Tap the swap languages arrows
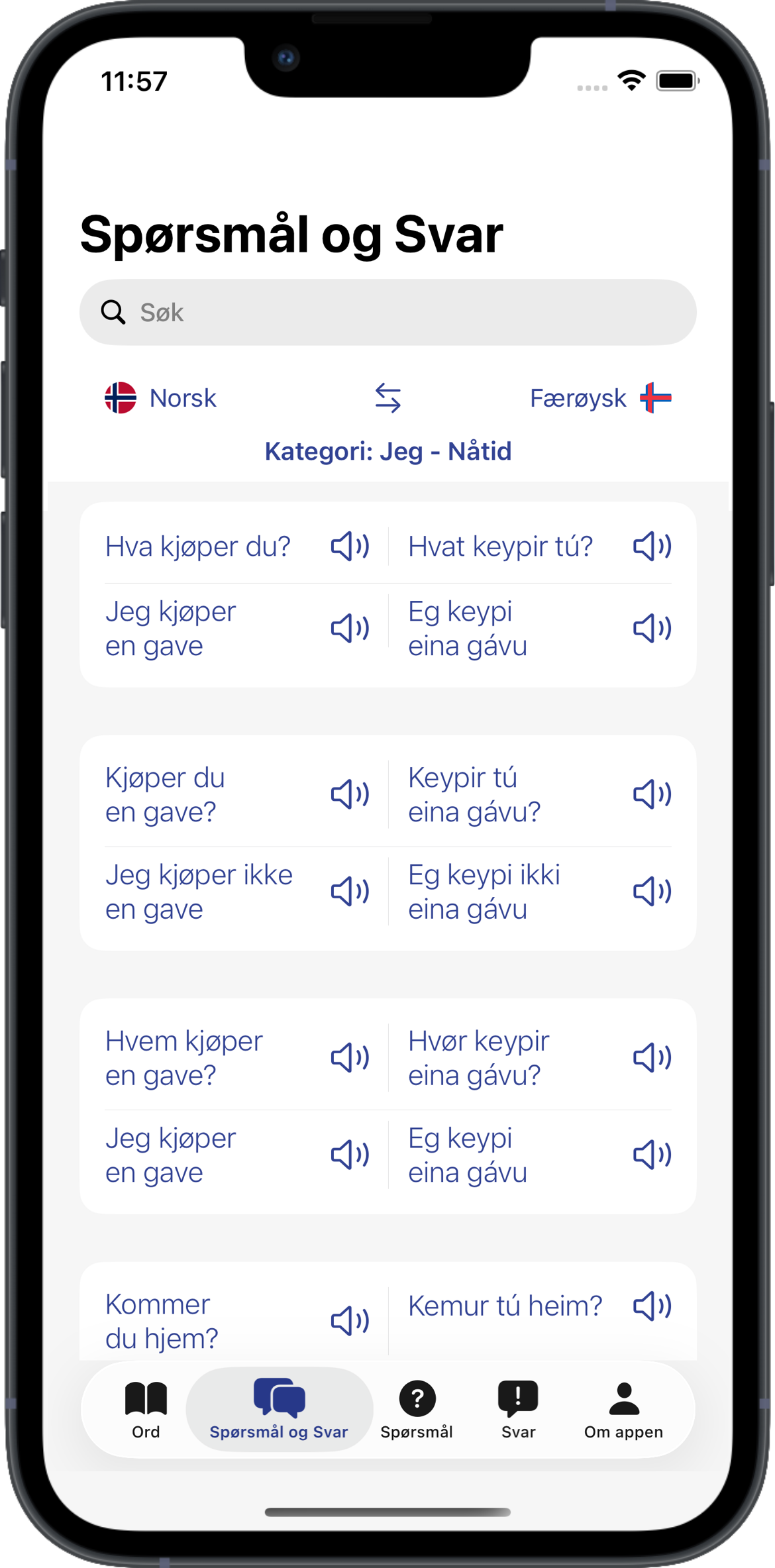Image resolution: width=775 pixels, height=1568 pixels. pyautogui.click(x=387, y=397)
